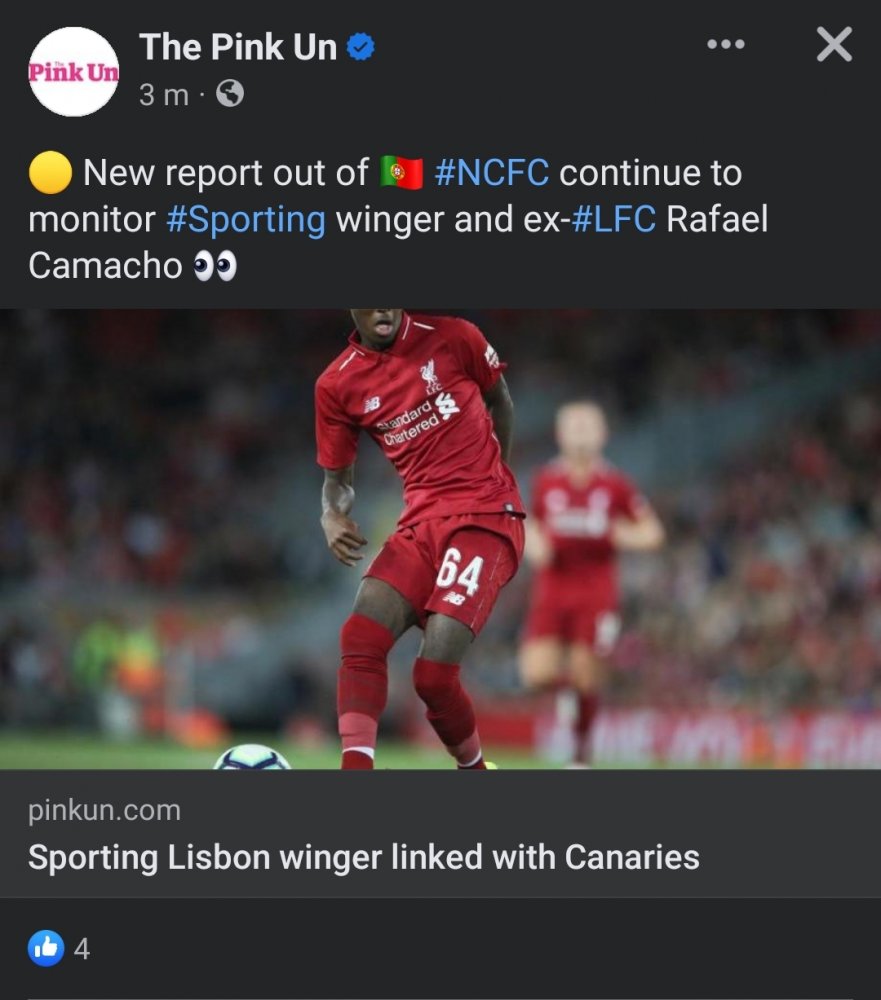Open the #Sporting hashtag
The image size is (881, 1000).
(x=246, y=219)
